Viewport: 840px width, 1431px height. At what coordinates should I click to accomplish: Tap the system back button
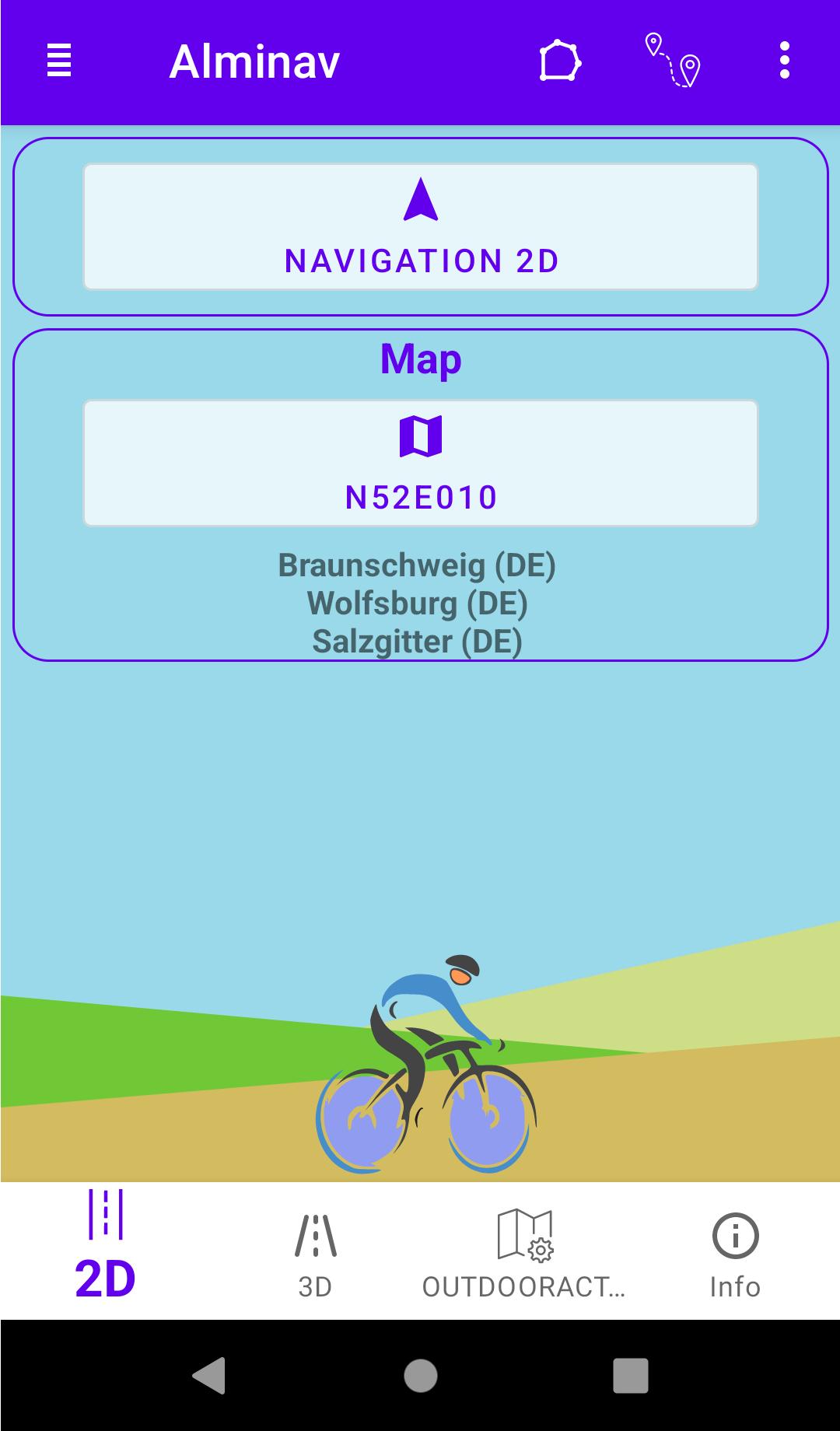[x=209, y=1375]
